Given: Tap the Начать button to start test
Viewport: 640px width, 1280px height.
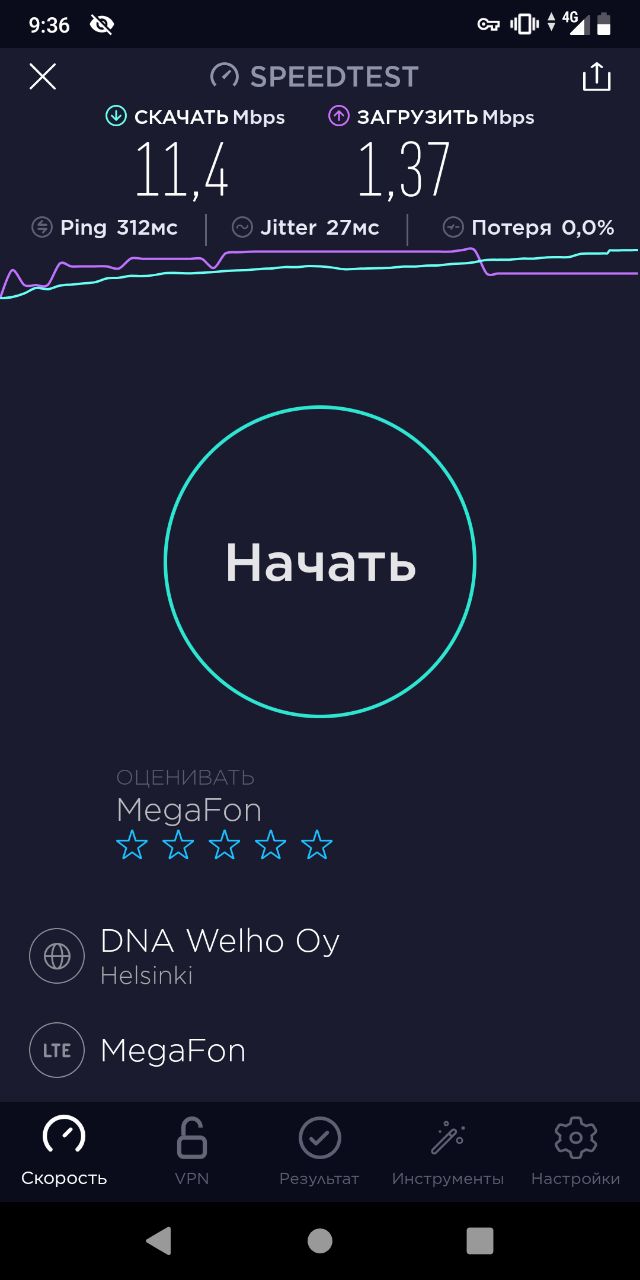Looking at the screenshot, I should (x=320, y=561).
